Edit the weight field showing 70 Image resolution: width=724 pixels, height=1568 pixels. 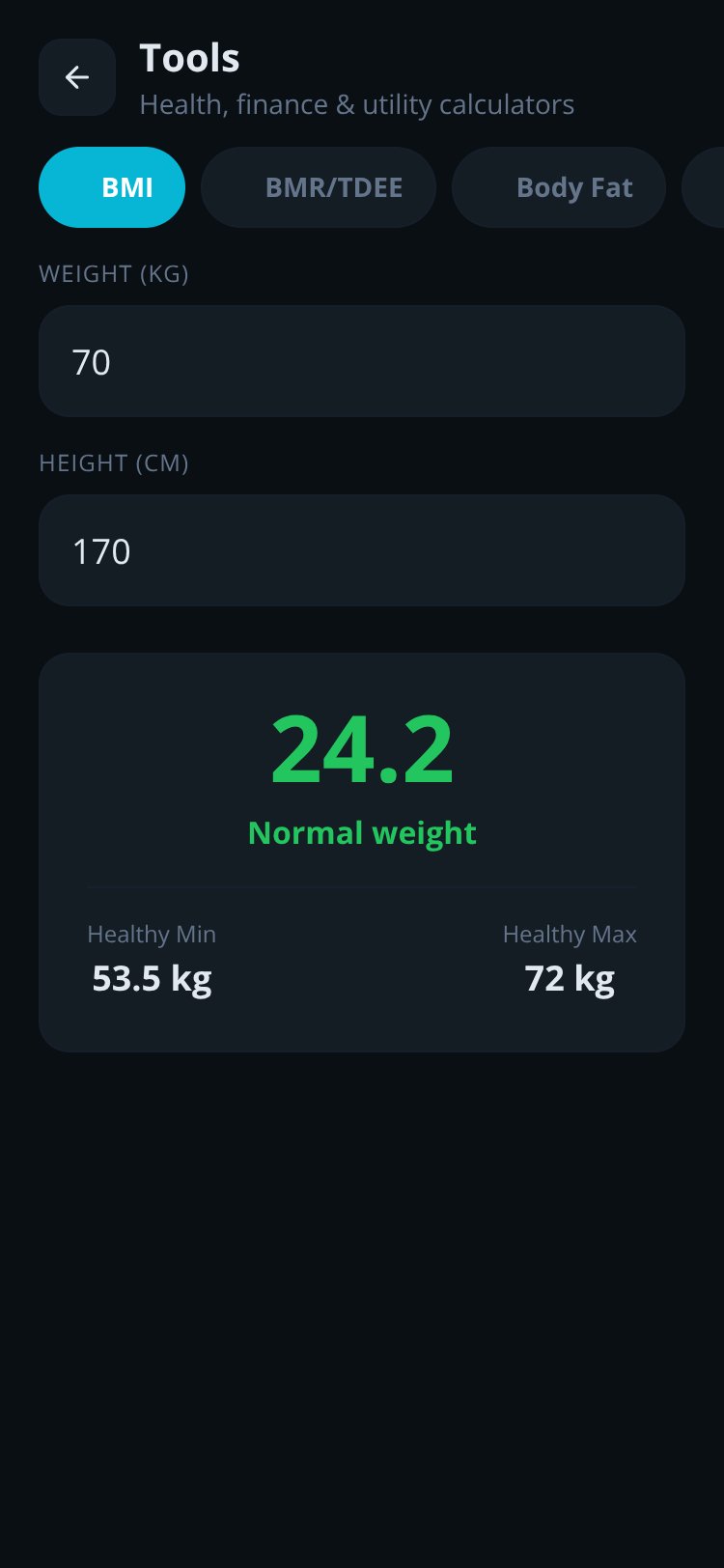(x=362, y=361)
